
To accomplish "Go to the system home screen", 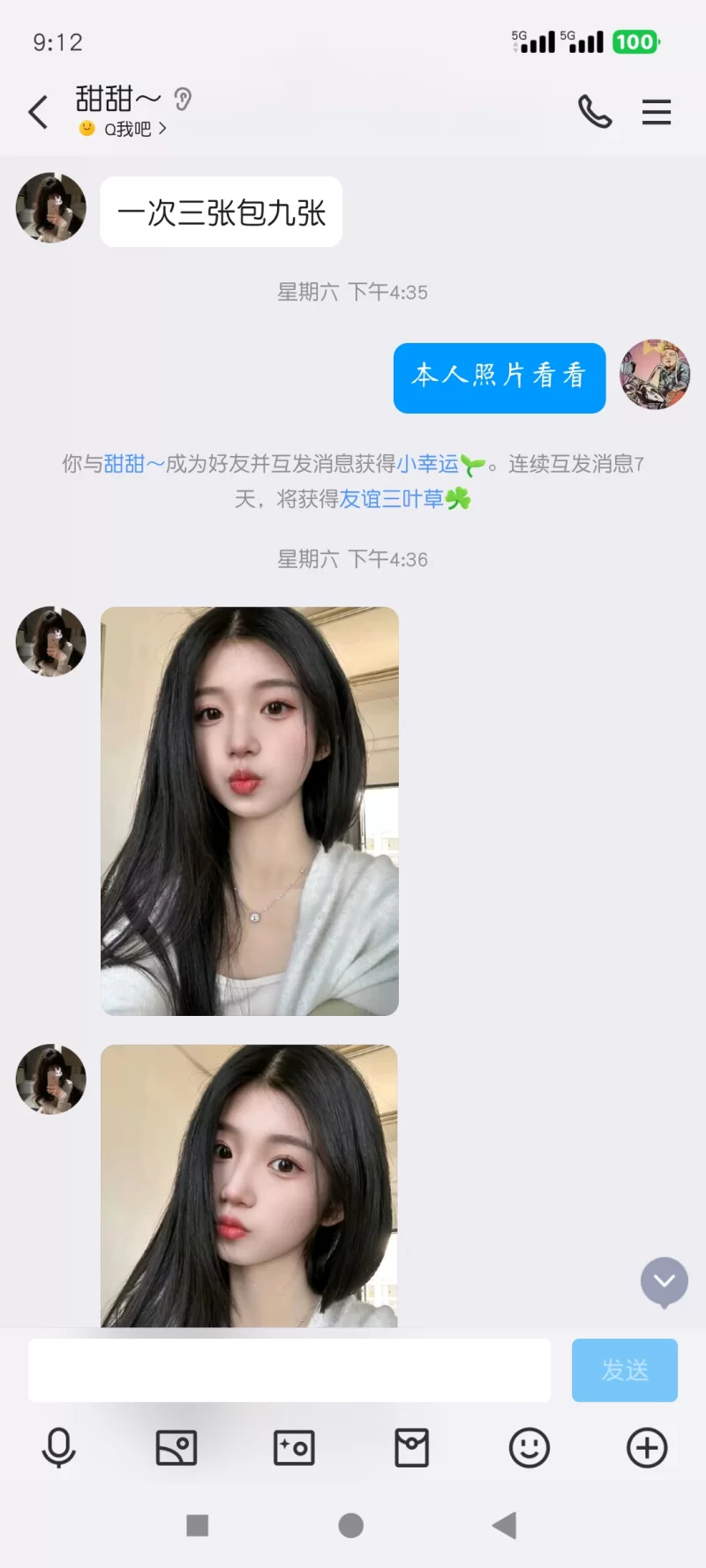I will tap(351, 1526).
